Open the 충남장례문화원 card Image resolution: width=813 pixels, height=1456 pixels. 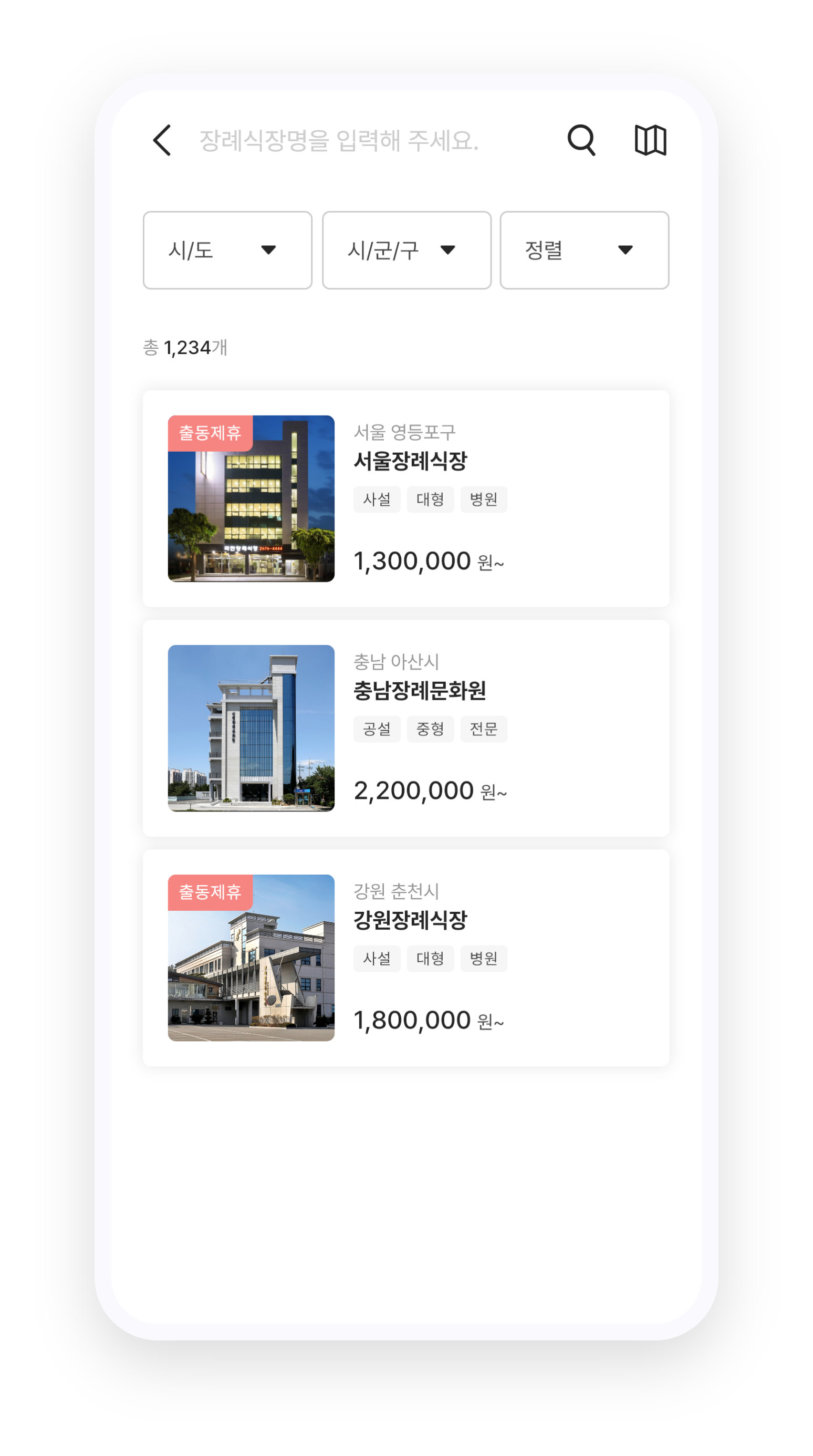point(406,728)
